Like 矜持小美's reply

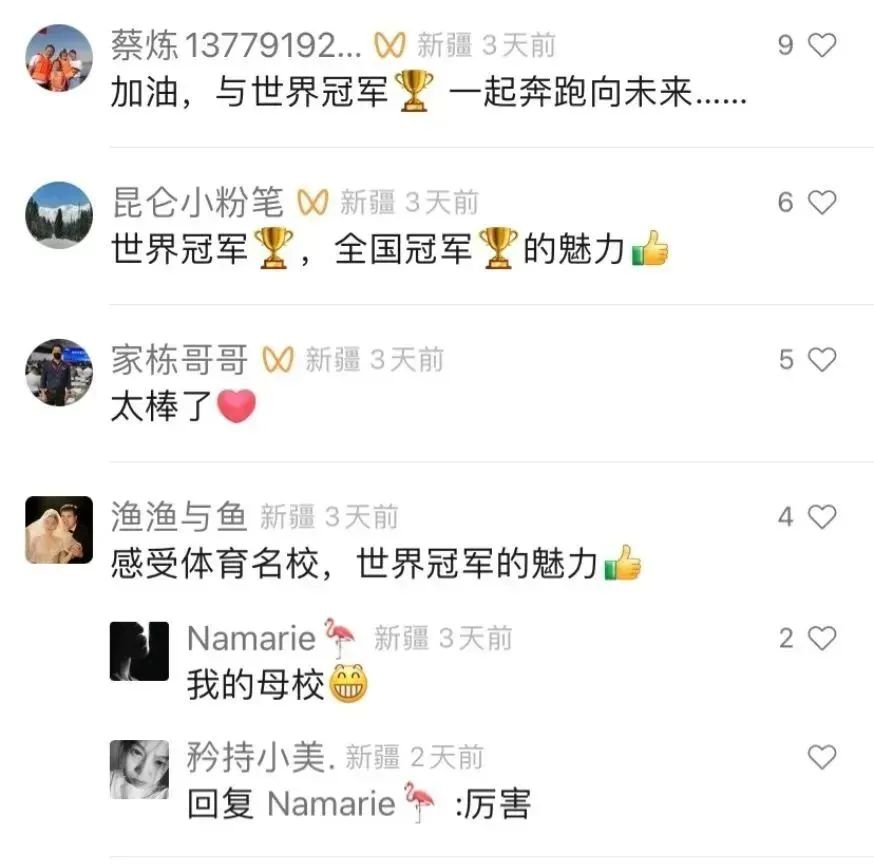click(821, 758)
